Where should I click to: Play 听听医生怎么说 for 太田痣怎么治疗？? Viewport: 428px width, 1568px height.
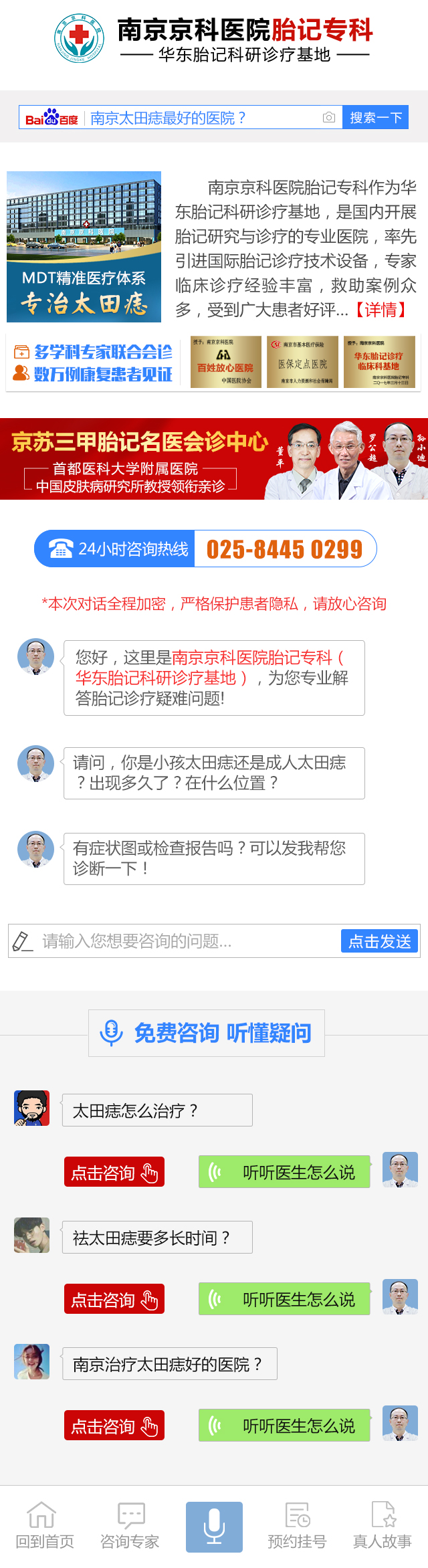(x=284, y=1172)
